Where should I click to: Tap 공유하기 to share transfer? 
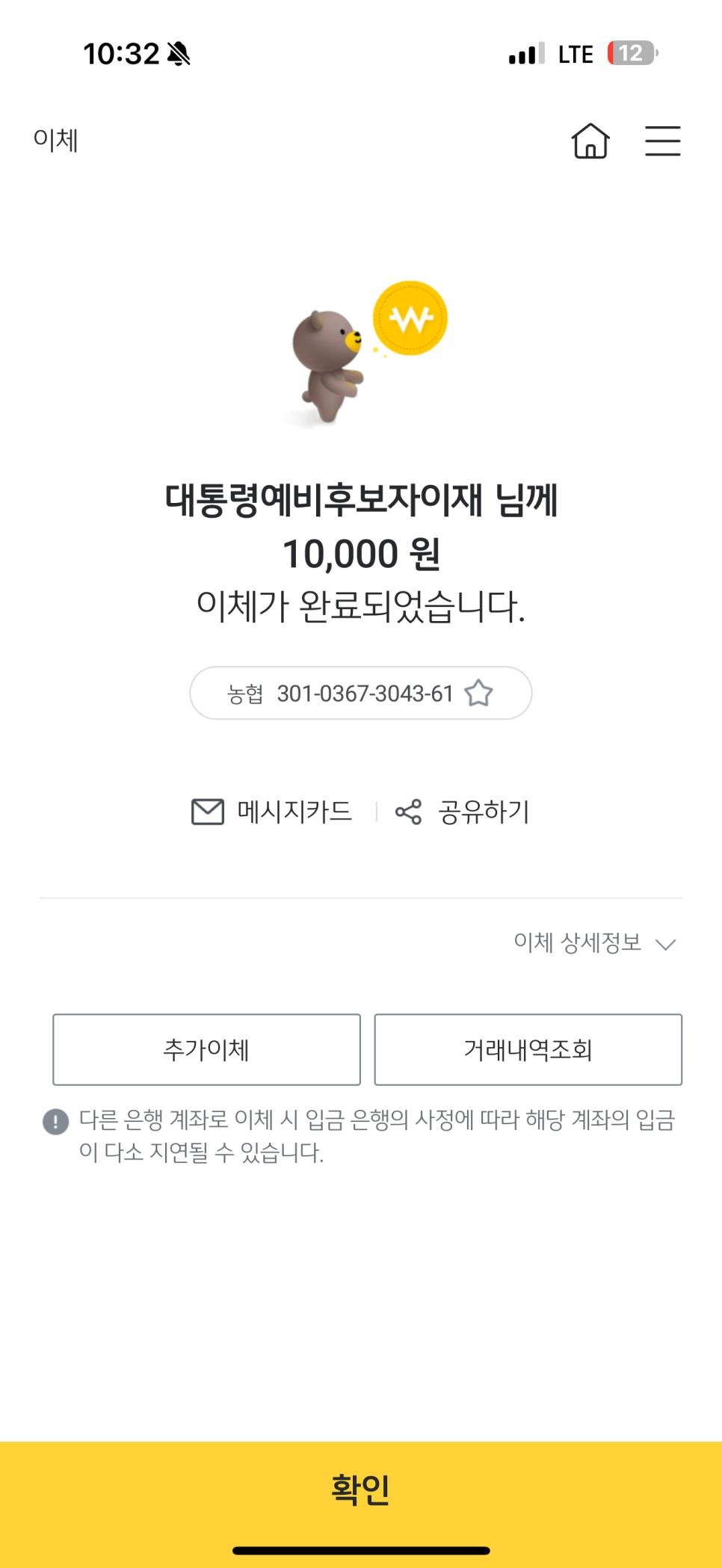[463, 812]
